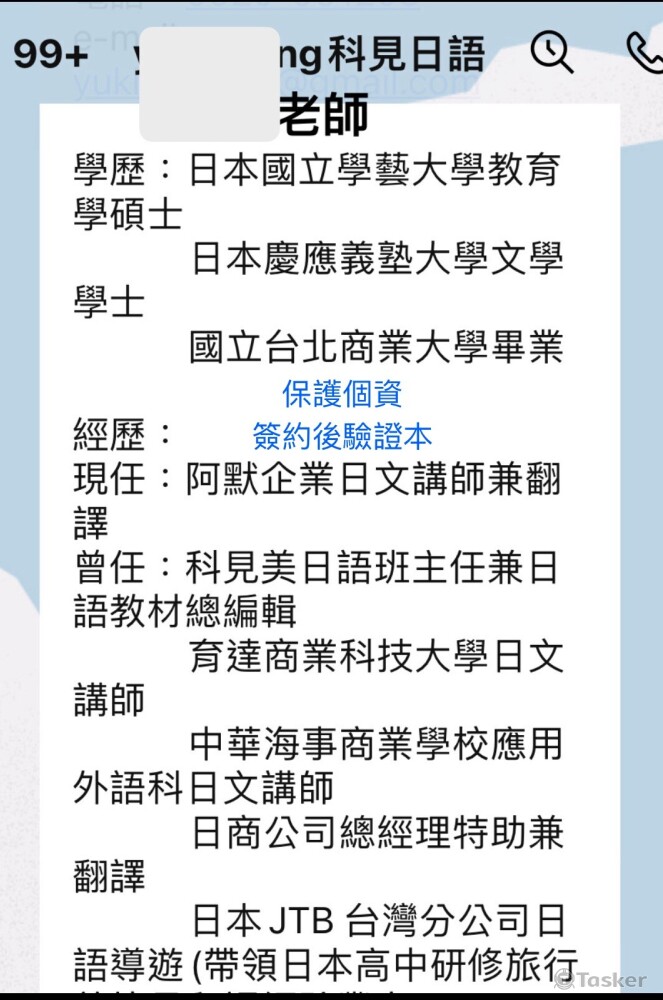
Task: Search within the 科見日語 chat
Action: [x=551, y=52]
